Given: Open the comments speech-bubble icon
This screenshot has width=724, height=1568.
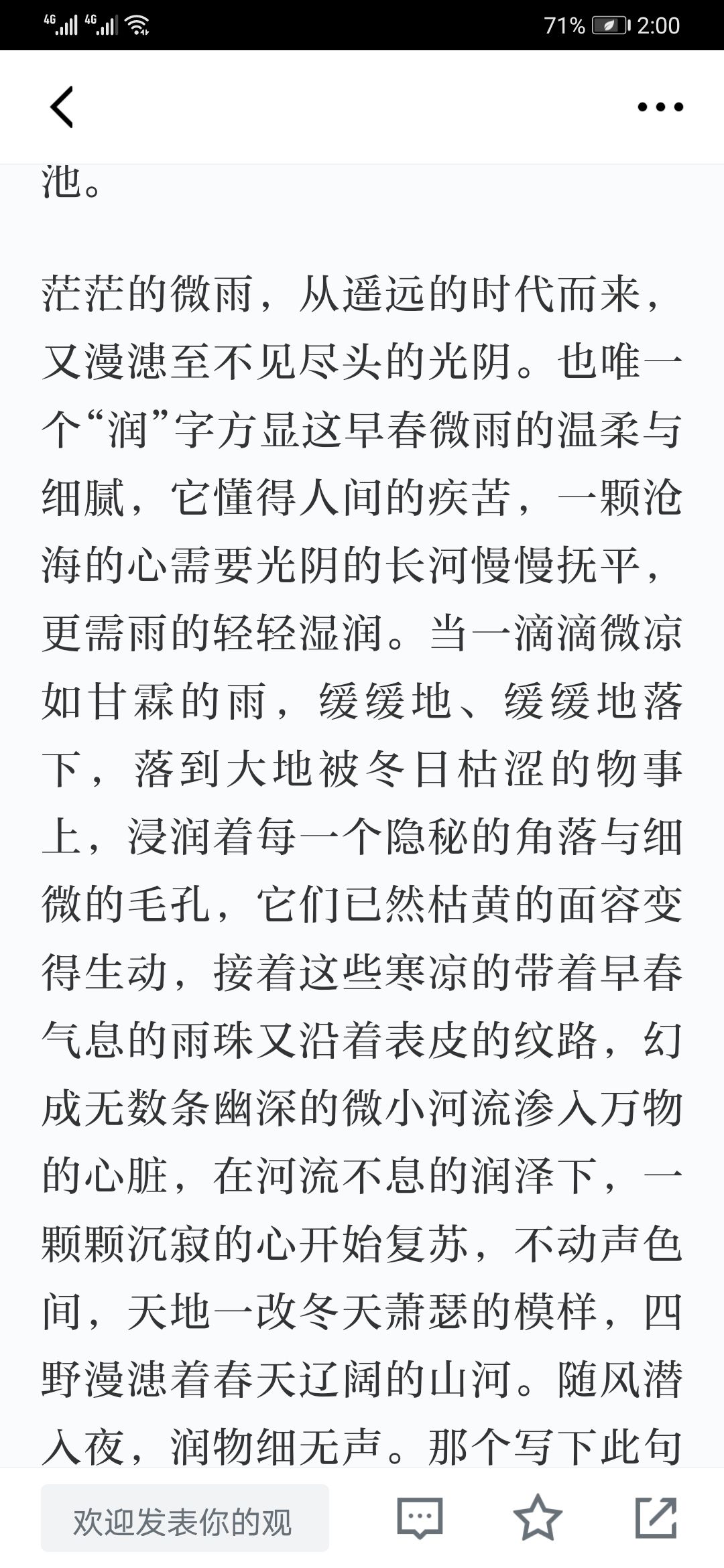Looking at the screenshot, I should click(420, 1518).
